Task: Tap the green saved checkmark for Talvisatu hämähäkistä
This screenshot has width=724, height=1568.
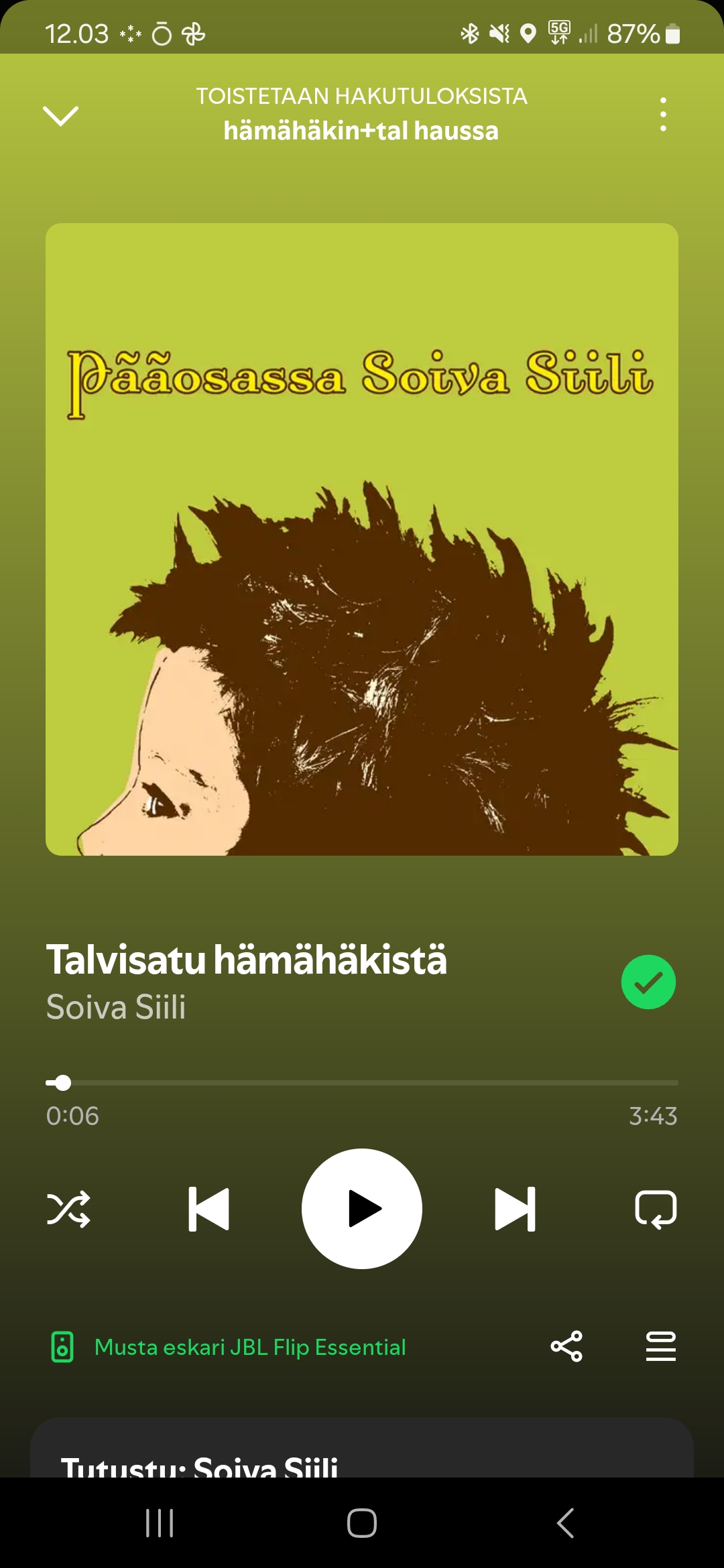Action: tap(648, 982)
